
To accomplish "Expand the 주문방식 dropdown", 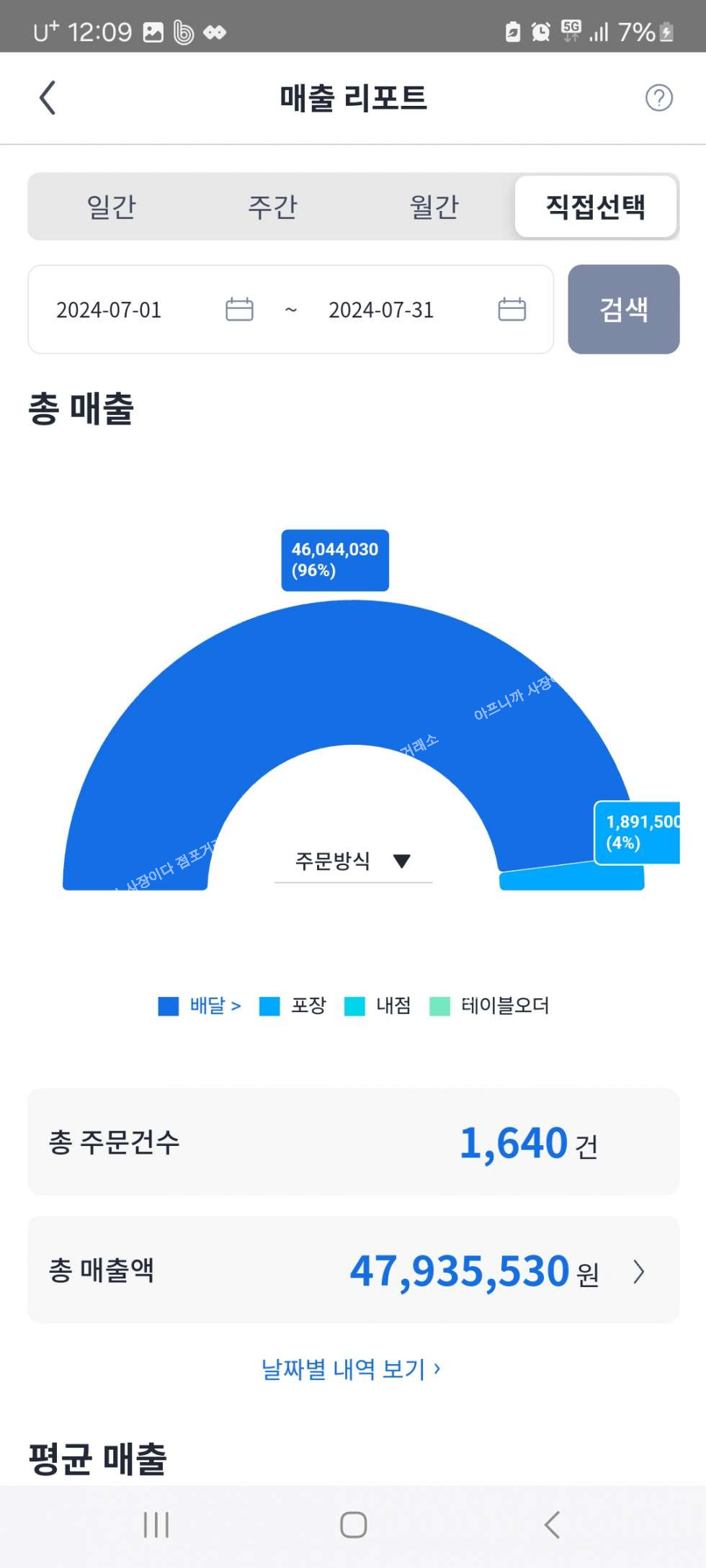I will click(353, 861).
